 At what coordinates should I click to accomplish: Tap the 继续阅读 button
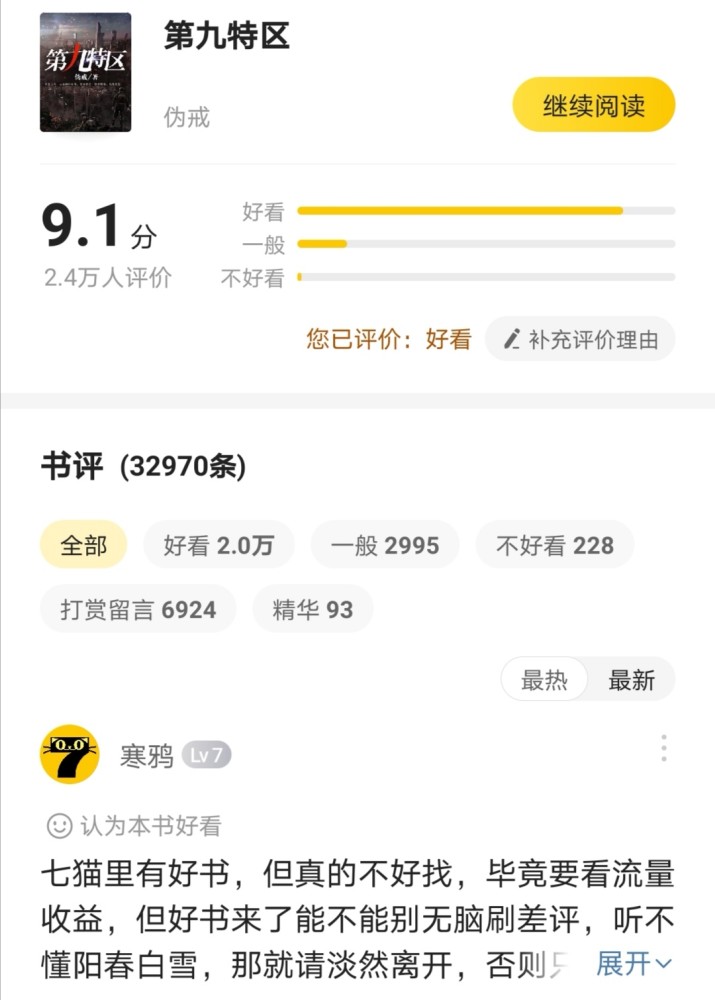click(x=594, y=105)
